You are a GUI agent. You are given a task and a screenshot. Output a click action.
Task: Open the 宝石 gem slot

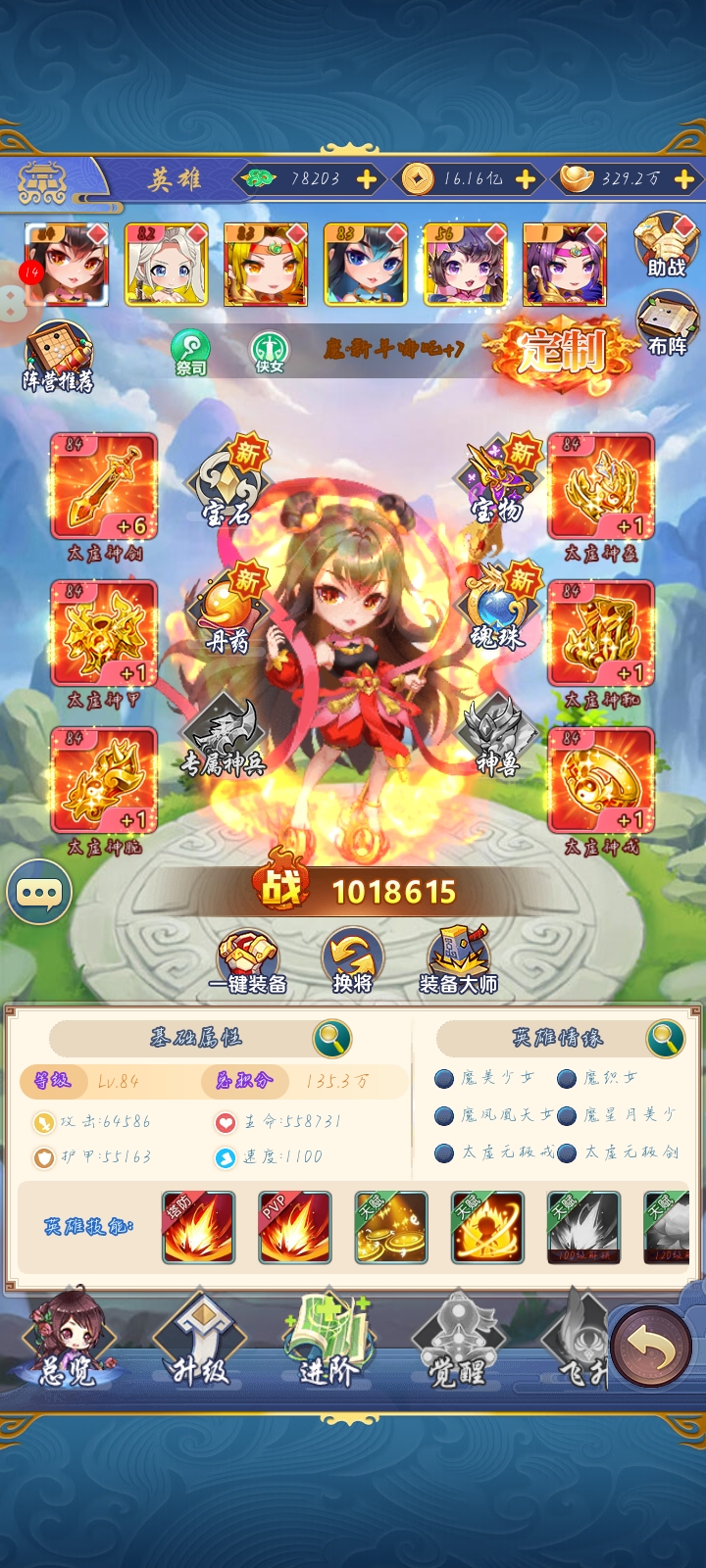(228, 486)
